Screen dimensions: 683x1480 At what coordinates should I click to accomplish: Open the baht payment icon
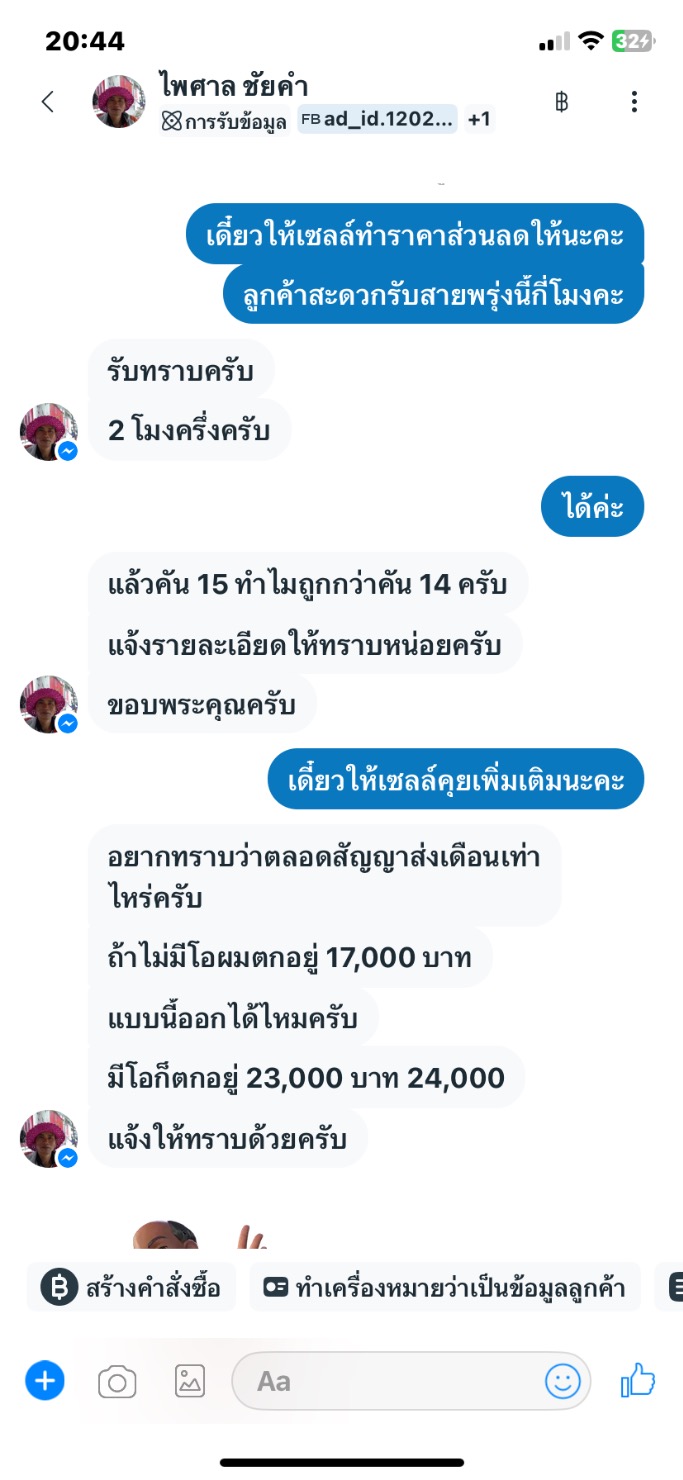click(562, 101)
